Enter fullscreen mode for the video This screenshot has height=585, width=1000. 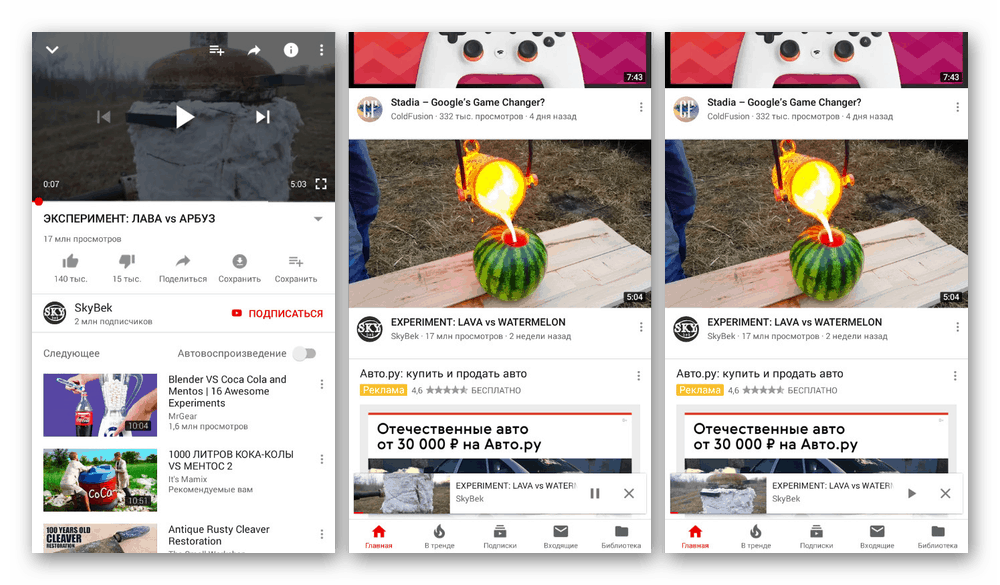[321, 184]
